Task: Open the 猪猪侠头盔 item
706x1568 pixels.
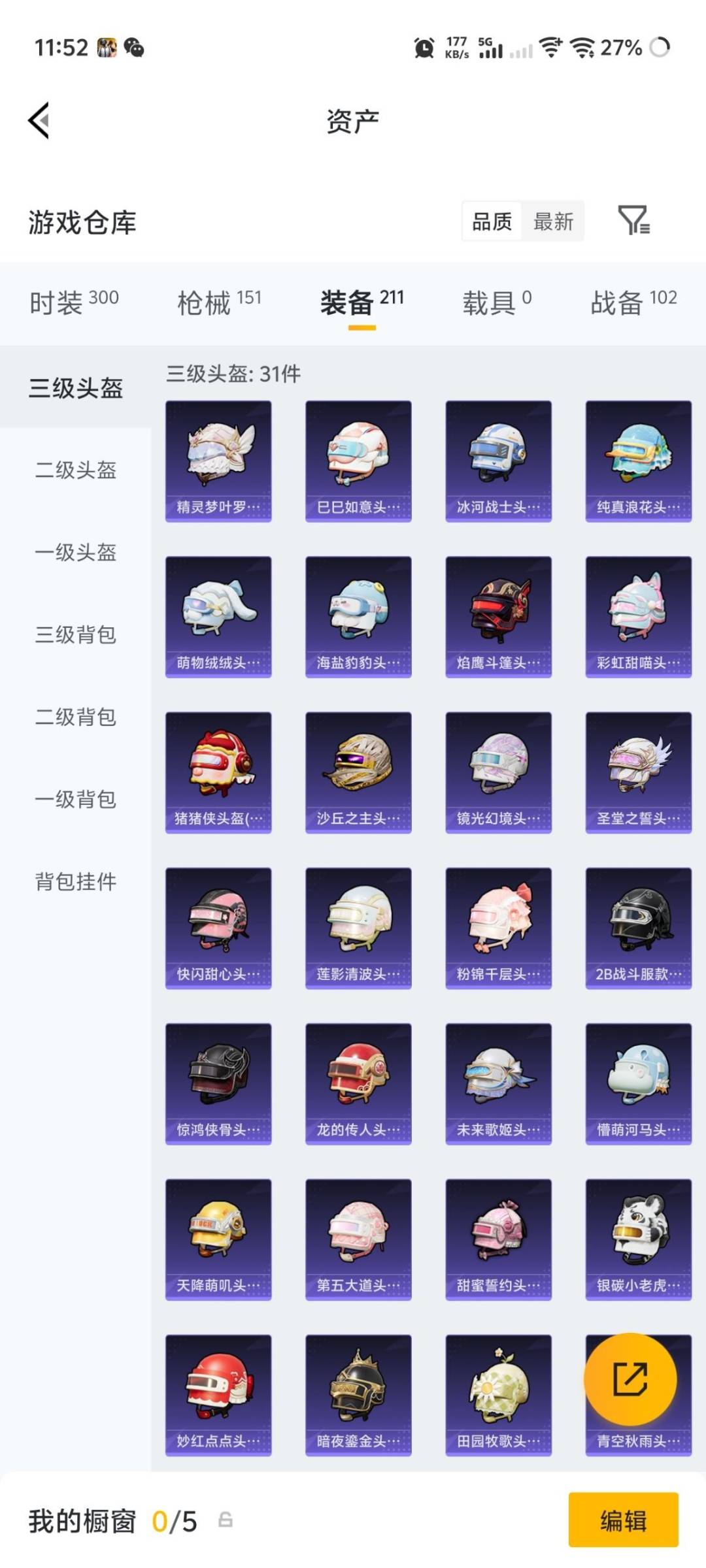Action: [218, 772]
